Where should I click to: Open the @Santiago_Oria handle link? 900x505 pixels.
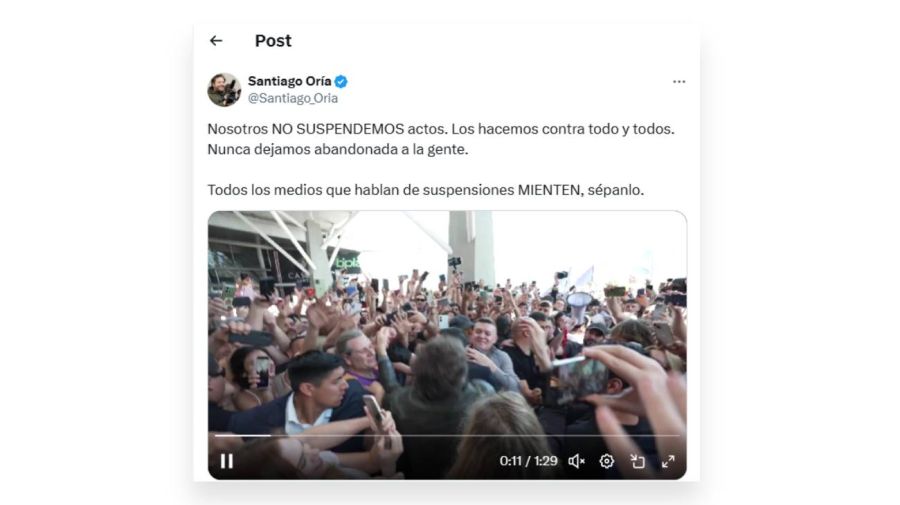[292, 98]
